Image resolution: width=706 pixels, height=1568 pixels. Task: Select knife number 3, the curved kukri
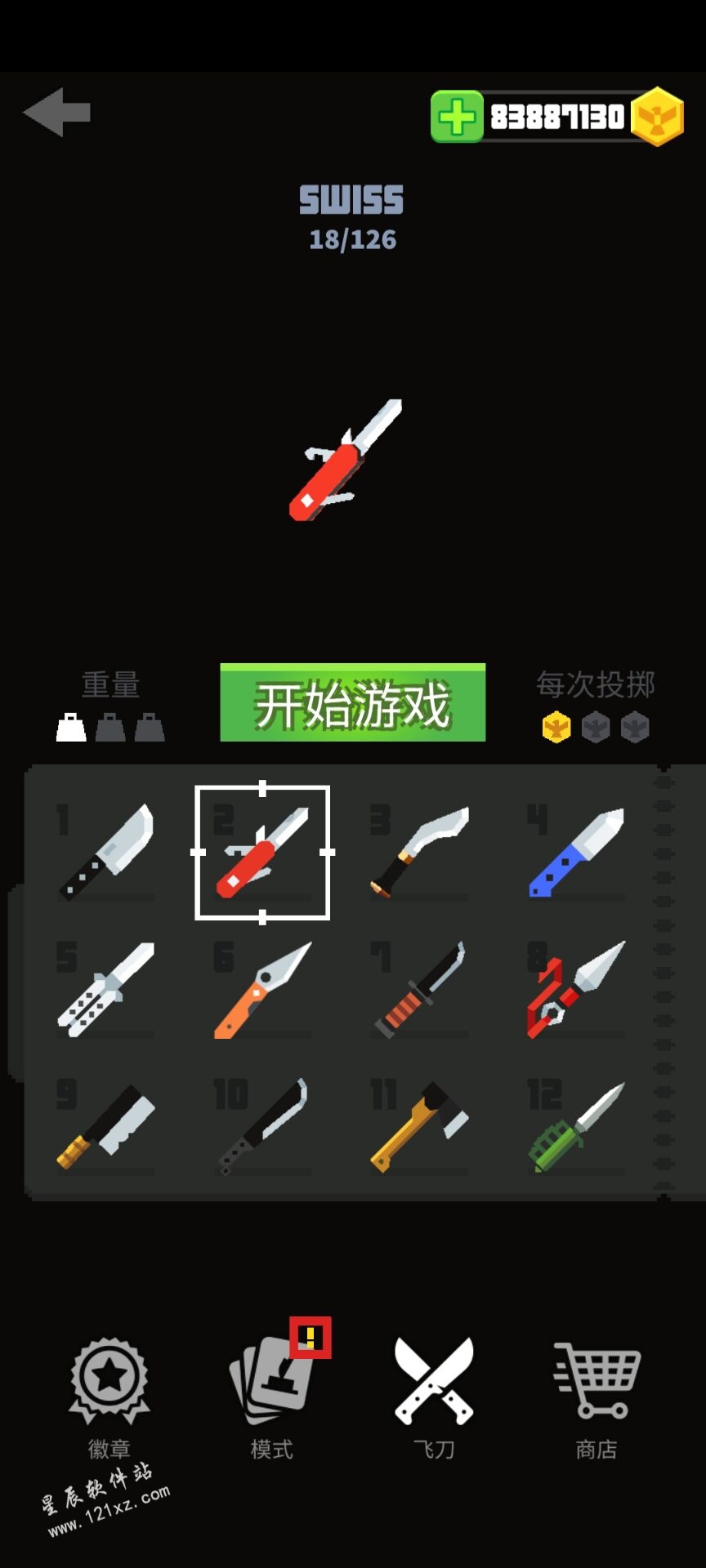coord(420,852)
